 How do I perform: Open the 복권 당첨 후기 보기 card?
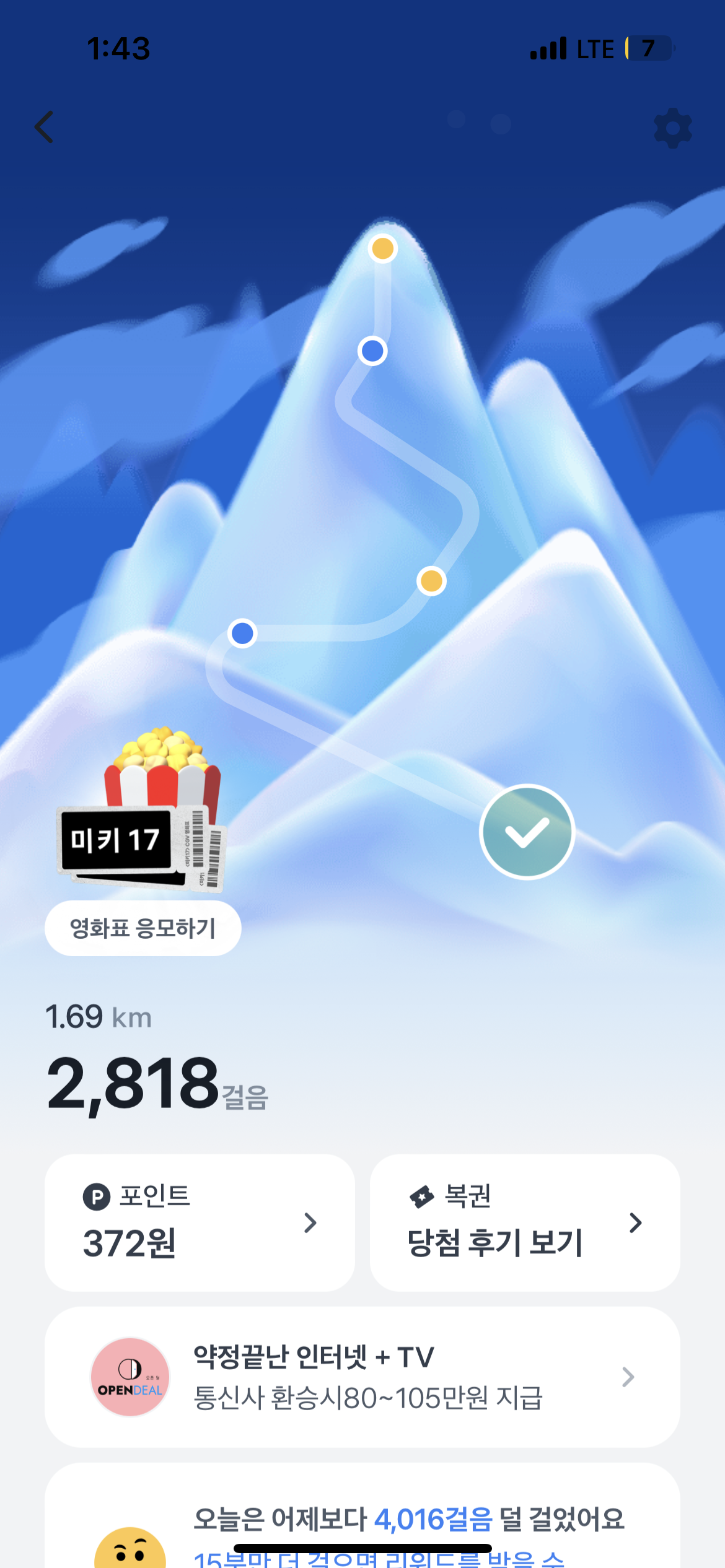coord(524,1222)
